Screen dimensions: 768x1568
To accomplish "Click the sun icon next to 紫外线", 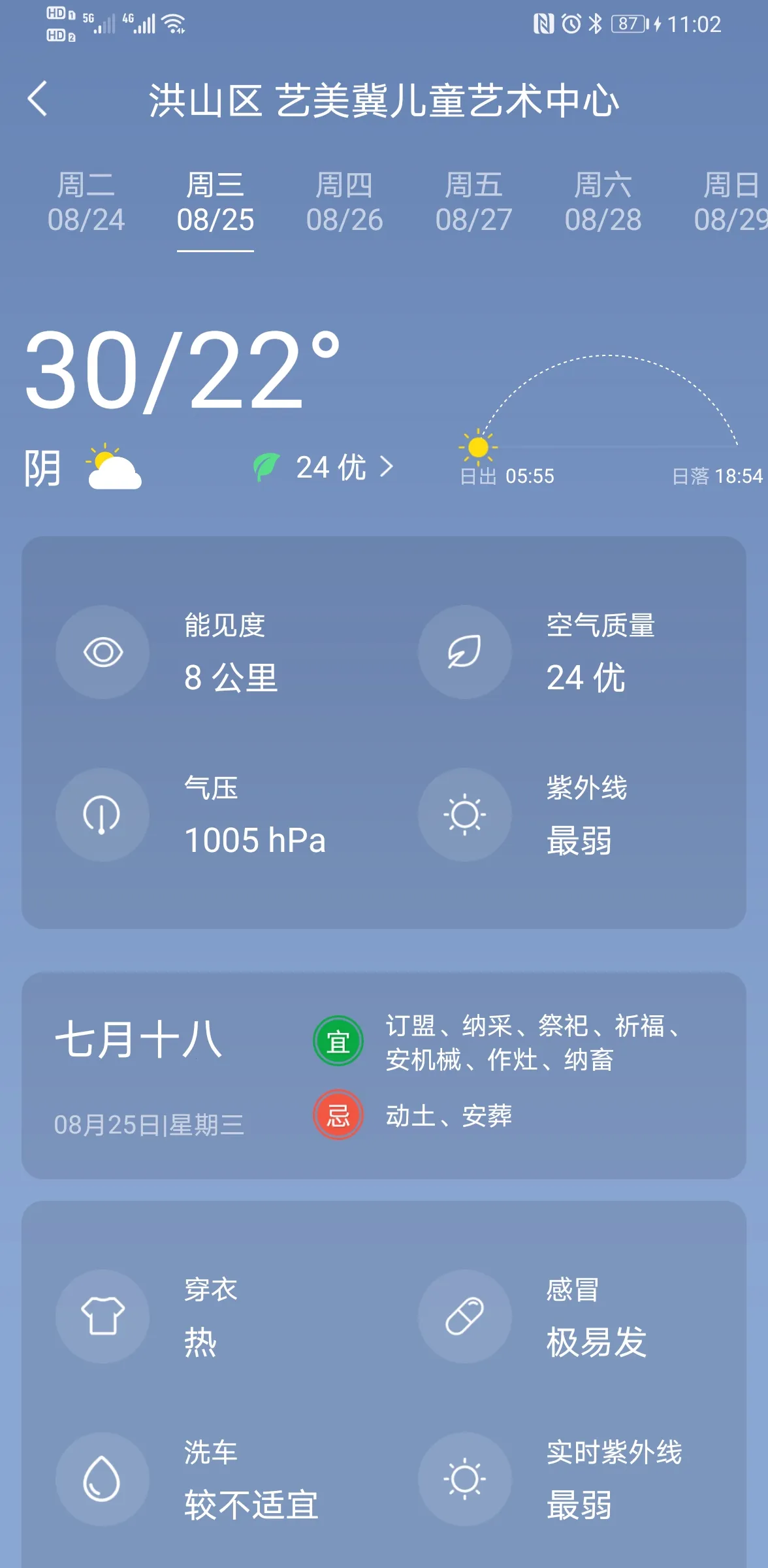I will [x=464, y=814].
